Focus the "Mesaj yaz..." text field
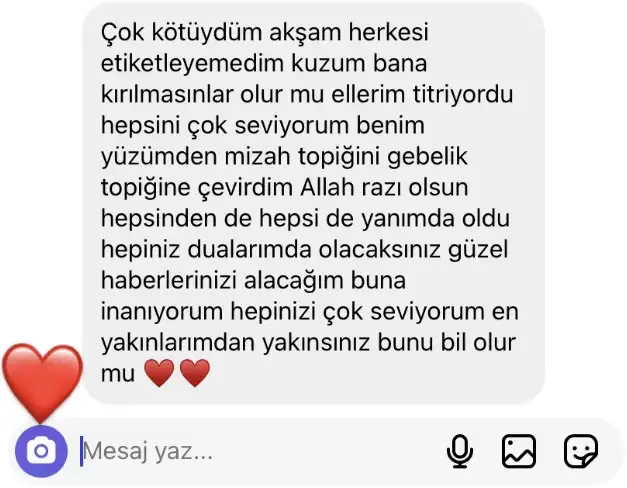 [x=250, y=452]
